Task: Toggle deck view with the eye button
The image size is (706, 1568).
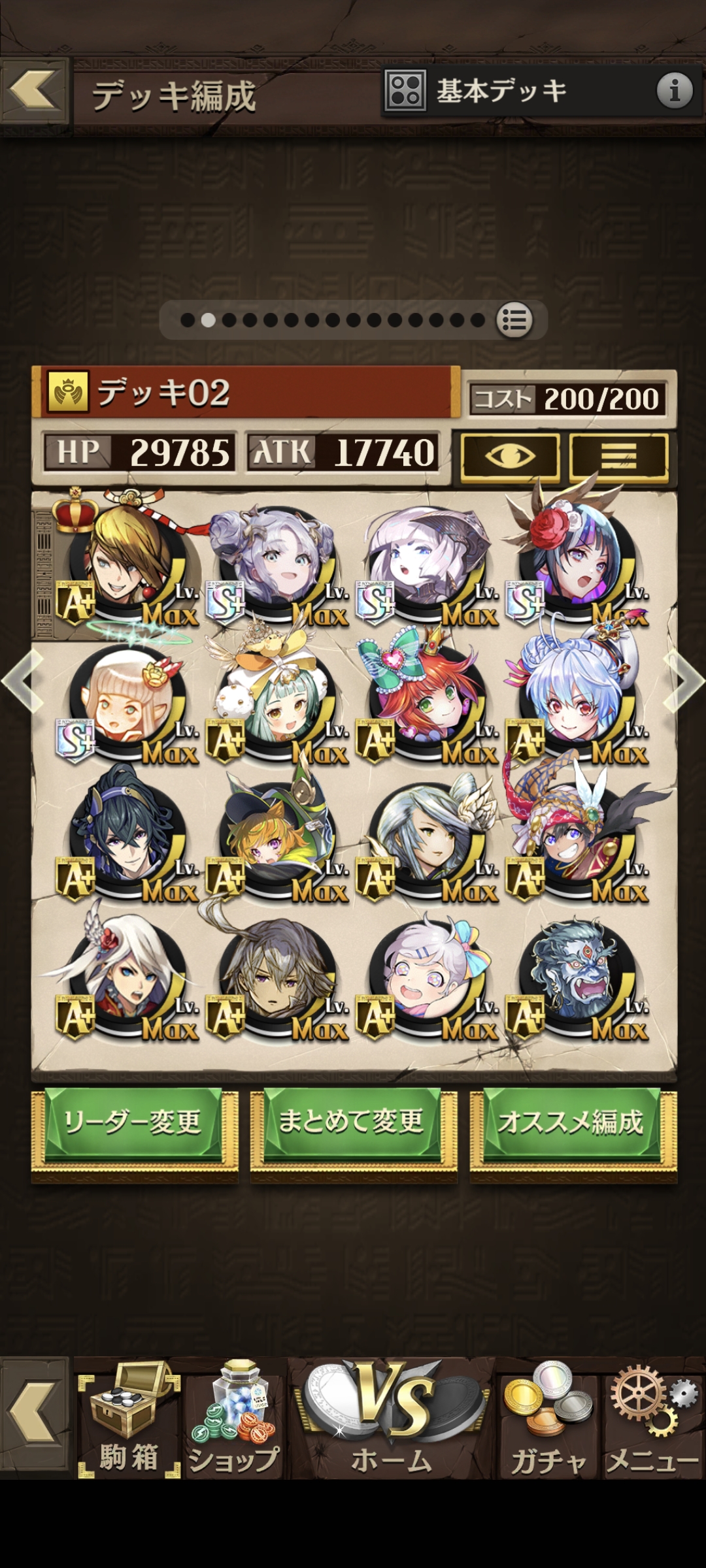Action: (x=509, y=457)
